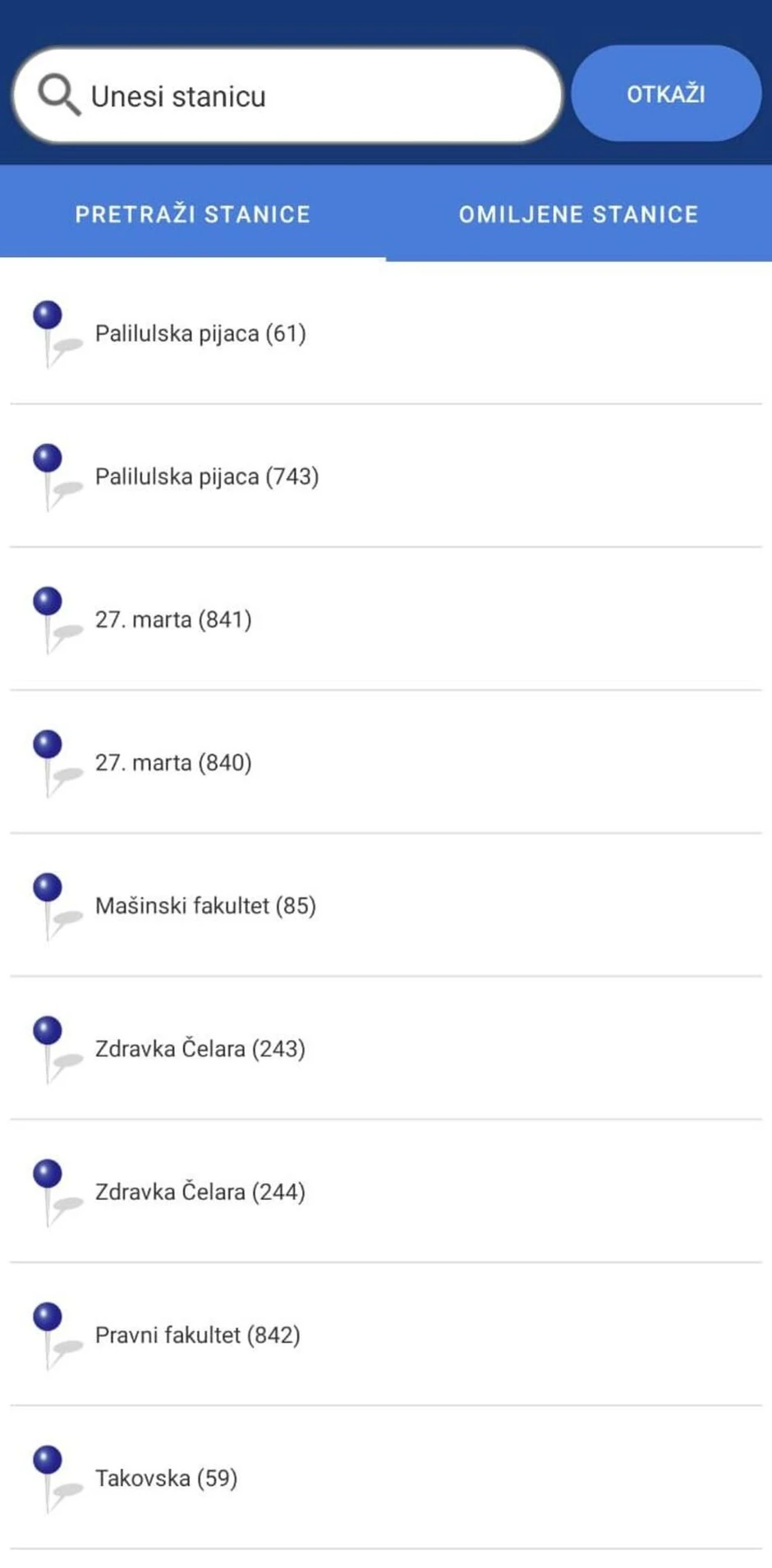Open station Palilulska pijaca (61)
The height and width of the screenshot is (1568, 772).
tap(201, 333)
